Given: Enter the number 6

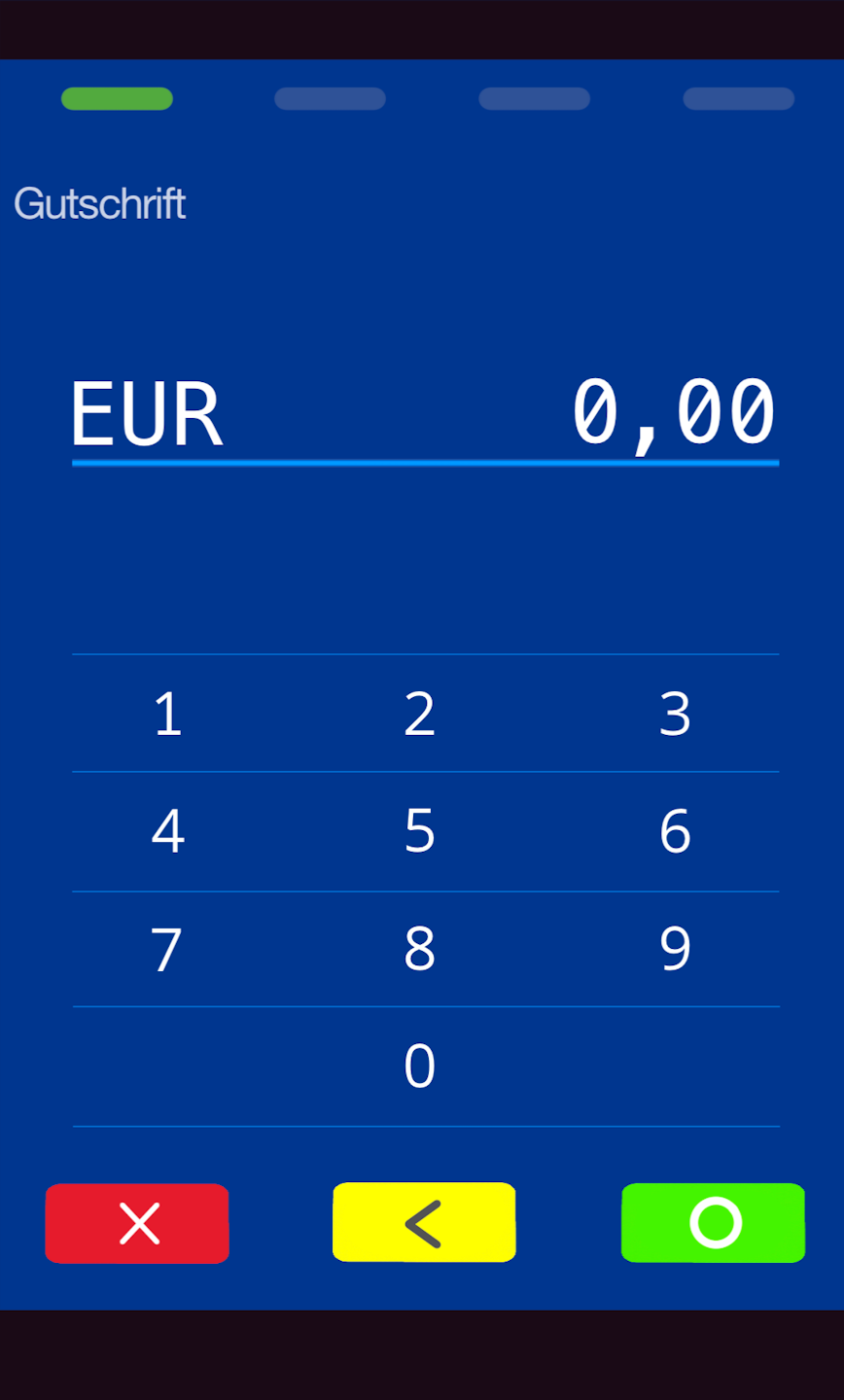Looking at the screenshot, I should (x=675, y=831).
